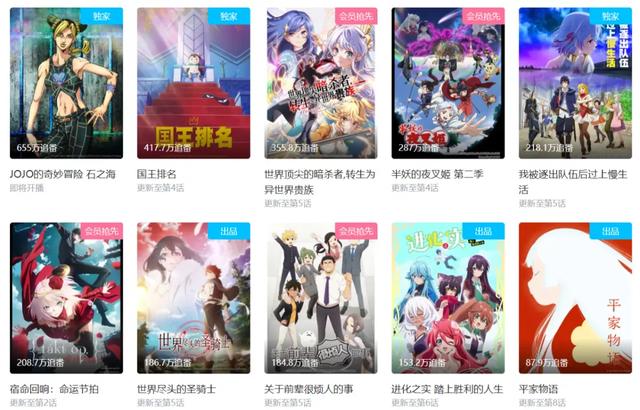The height and width of the screenshot is (410, 640).
Task: View 关于前辈很烦人的事 anime
Action: coord(320,296)
